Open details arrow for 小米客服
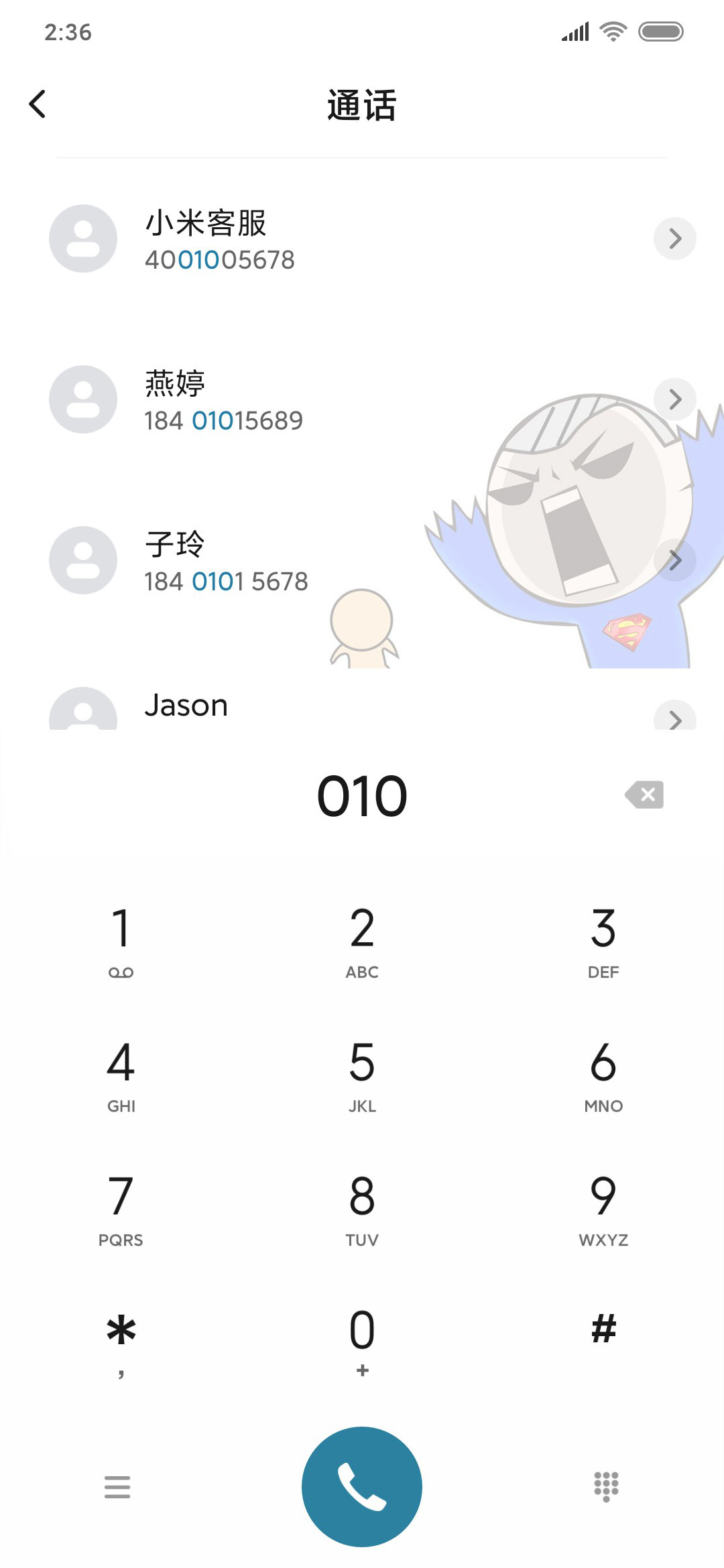 (675, 239)
